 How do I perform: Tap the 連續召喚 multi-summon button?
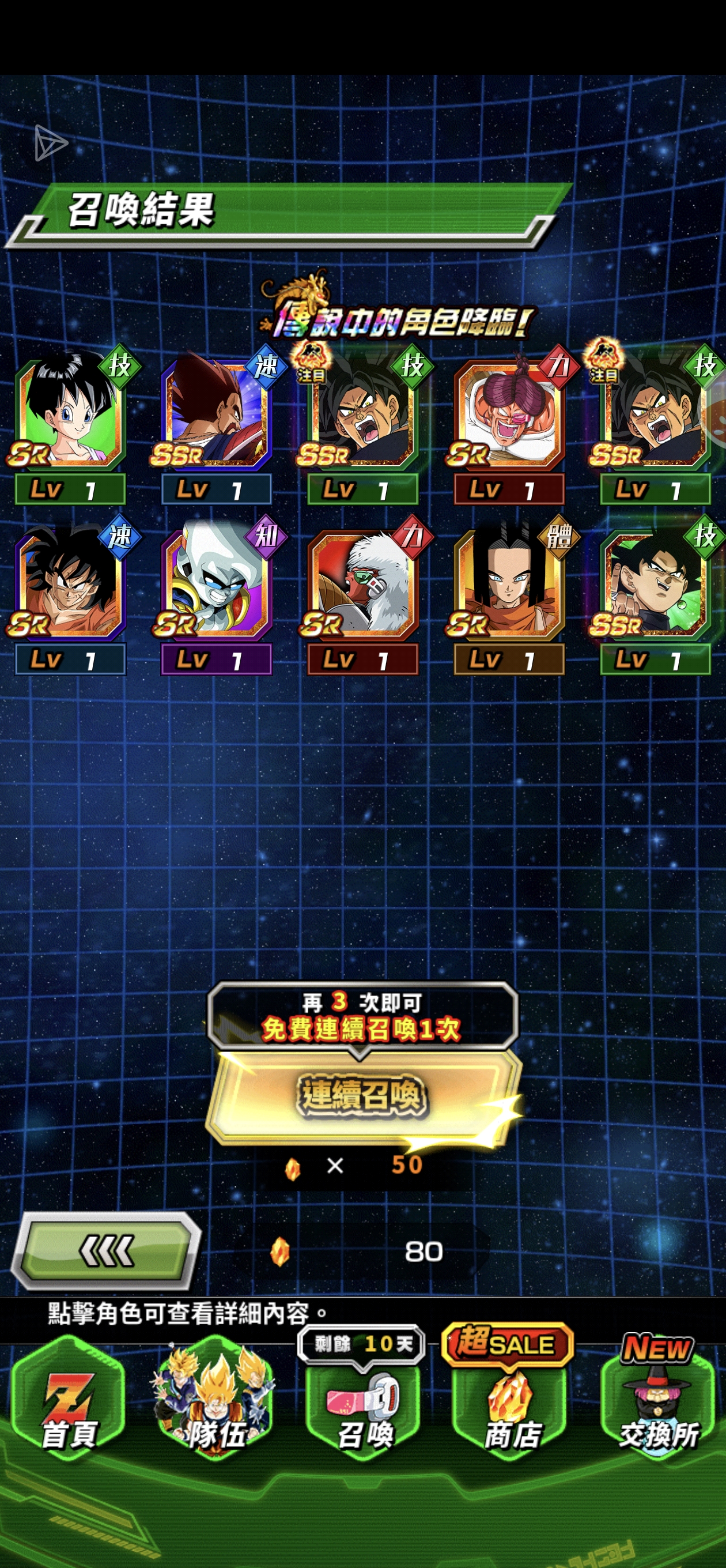pos(362,1097)
